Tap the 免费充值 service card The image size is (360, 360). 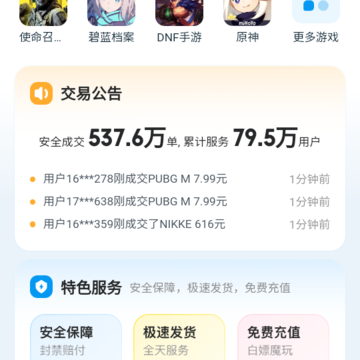coord(283,337)
